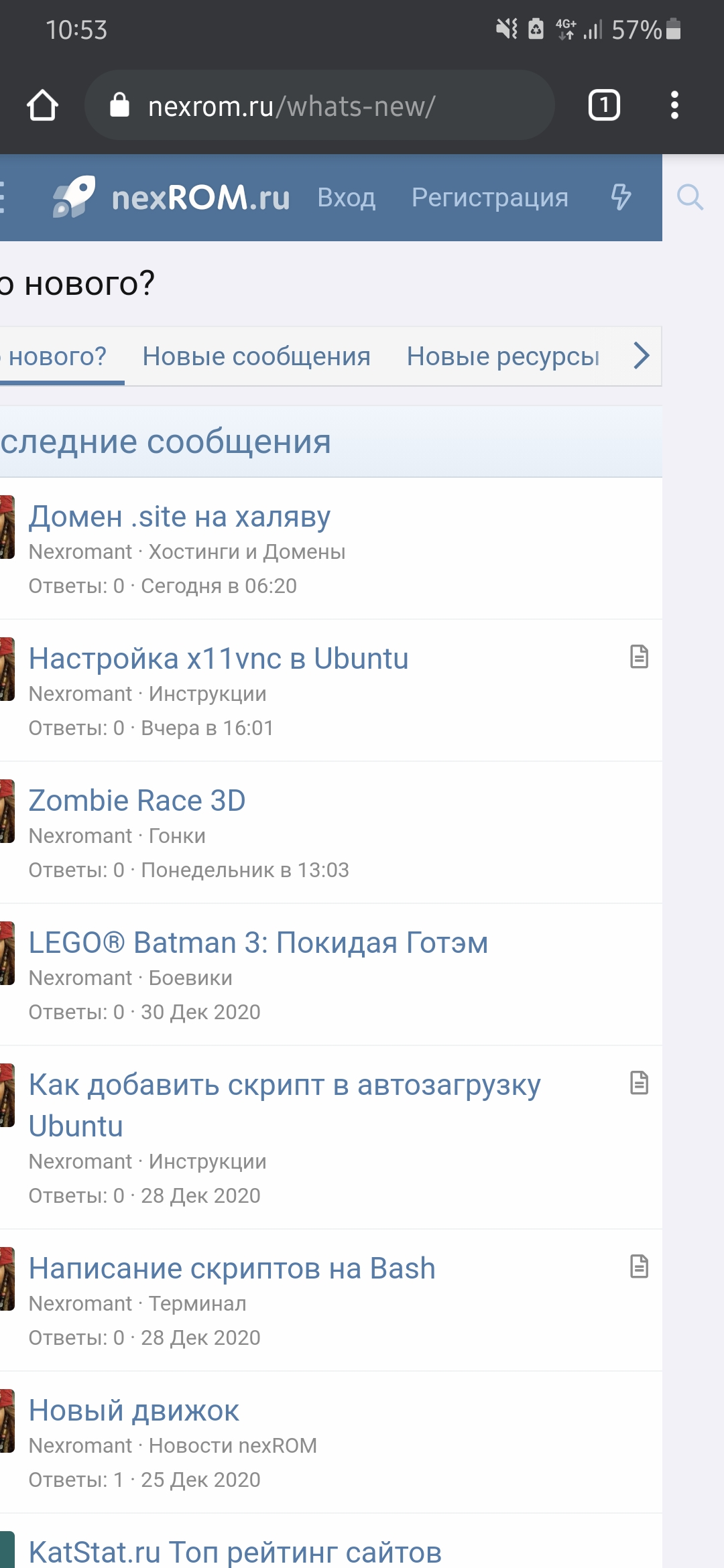
Task: Open Как добавить скрипт в автозагрузку Ubuntu
Action: coord(284,1086)
